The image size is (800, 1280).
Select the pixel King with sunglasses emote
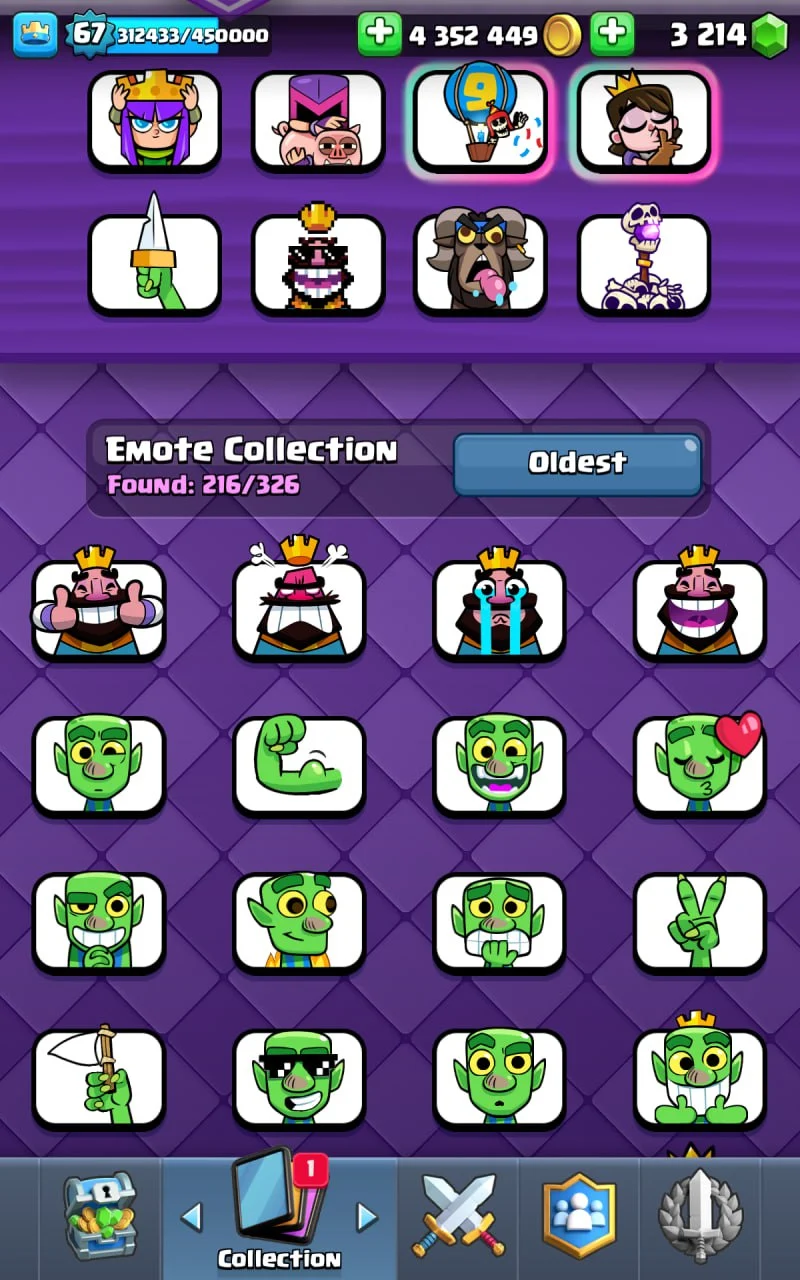tap(317, 263)
